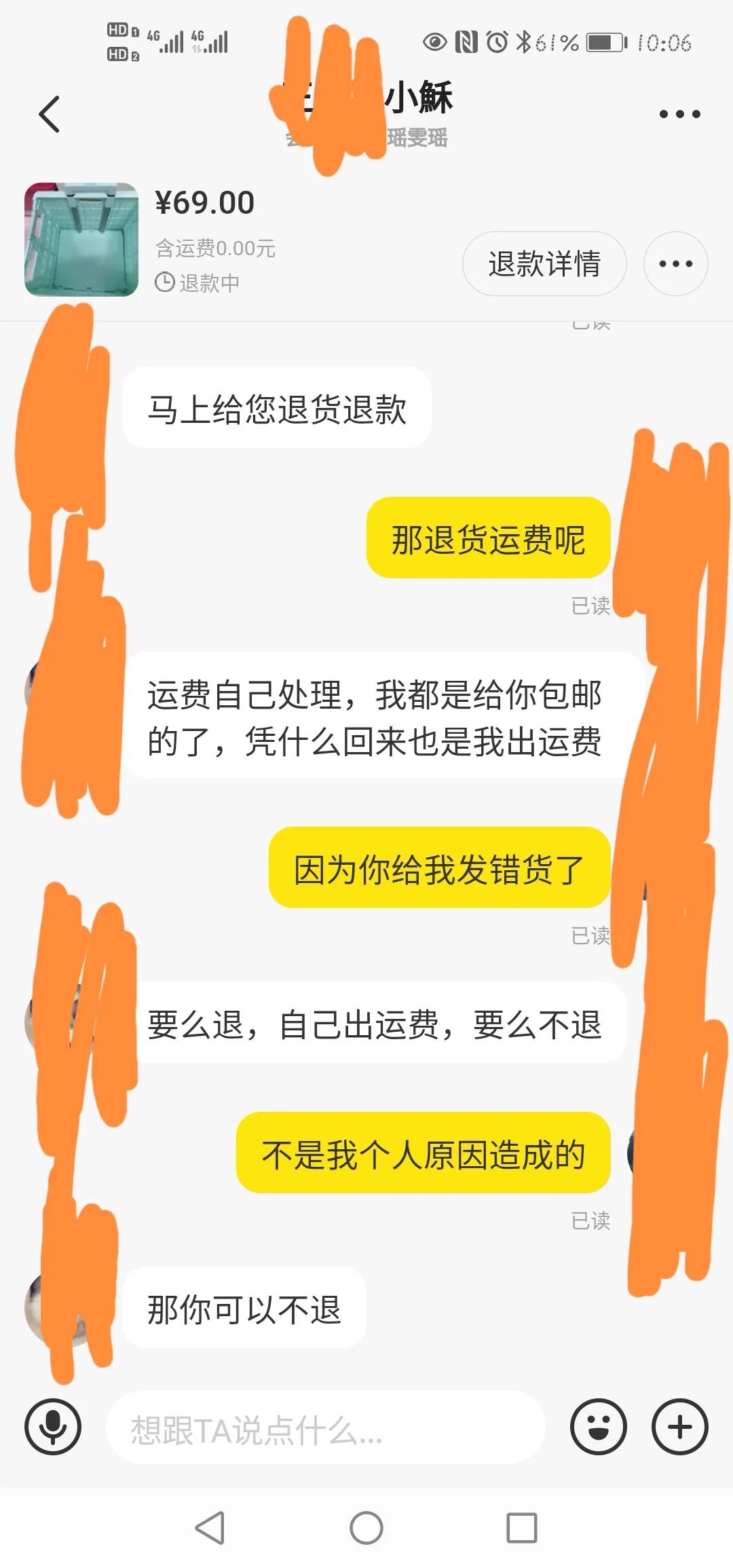This screenshot has height=1568, width=733.
Task: Tap the seller message 那你可以不退
Action: [246, 1307]
